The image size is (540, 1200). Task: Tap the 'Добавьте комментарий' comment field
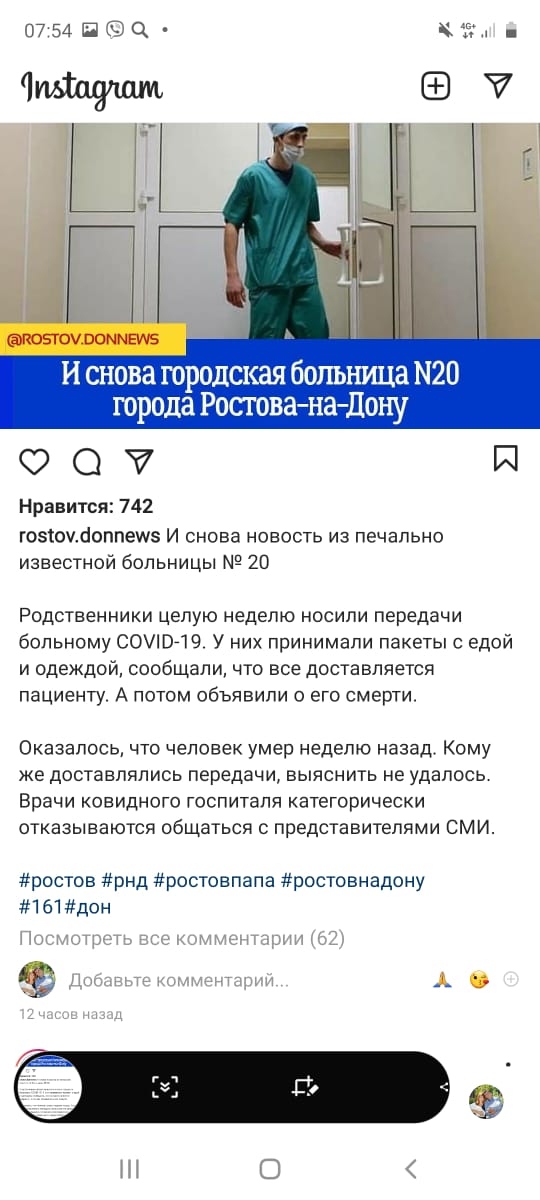178,980
